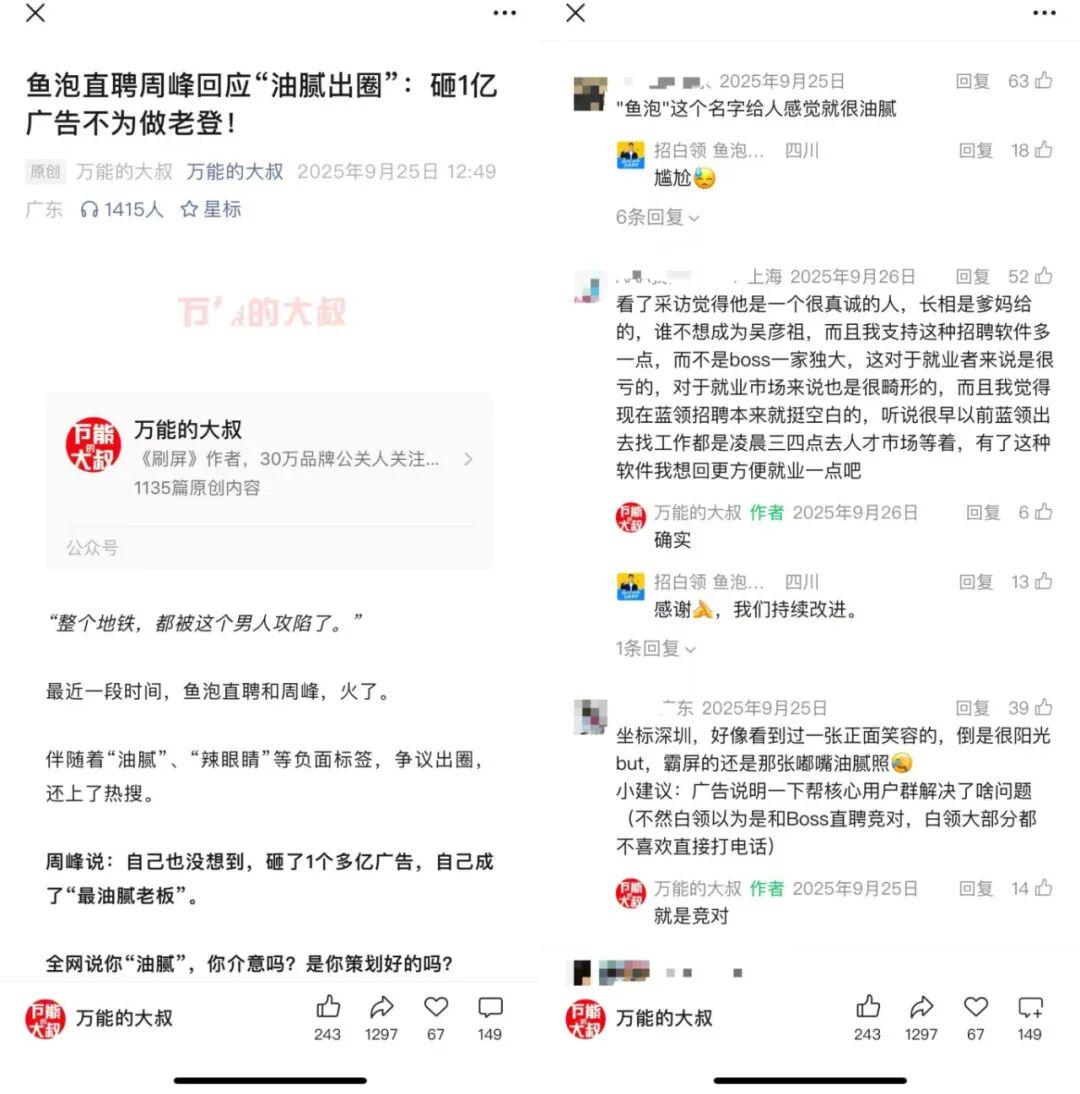Reply to the comment about the "鱼泡" name
1080x1094 pixels.
click(972, 81)
